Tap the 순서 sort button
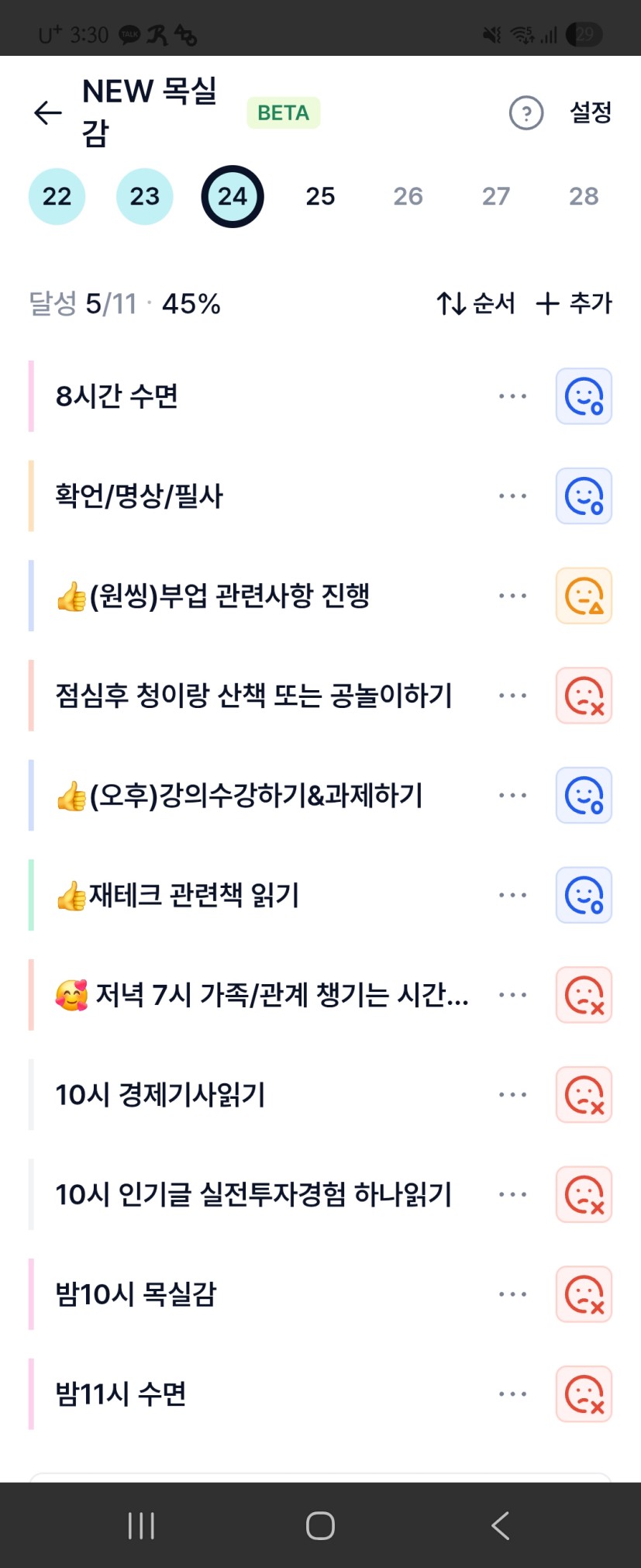The image size is (641, 1568). [x=476, y=303]
